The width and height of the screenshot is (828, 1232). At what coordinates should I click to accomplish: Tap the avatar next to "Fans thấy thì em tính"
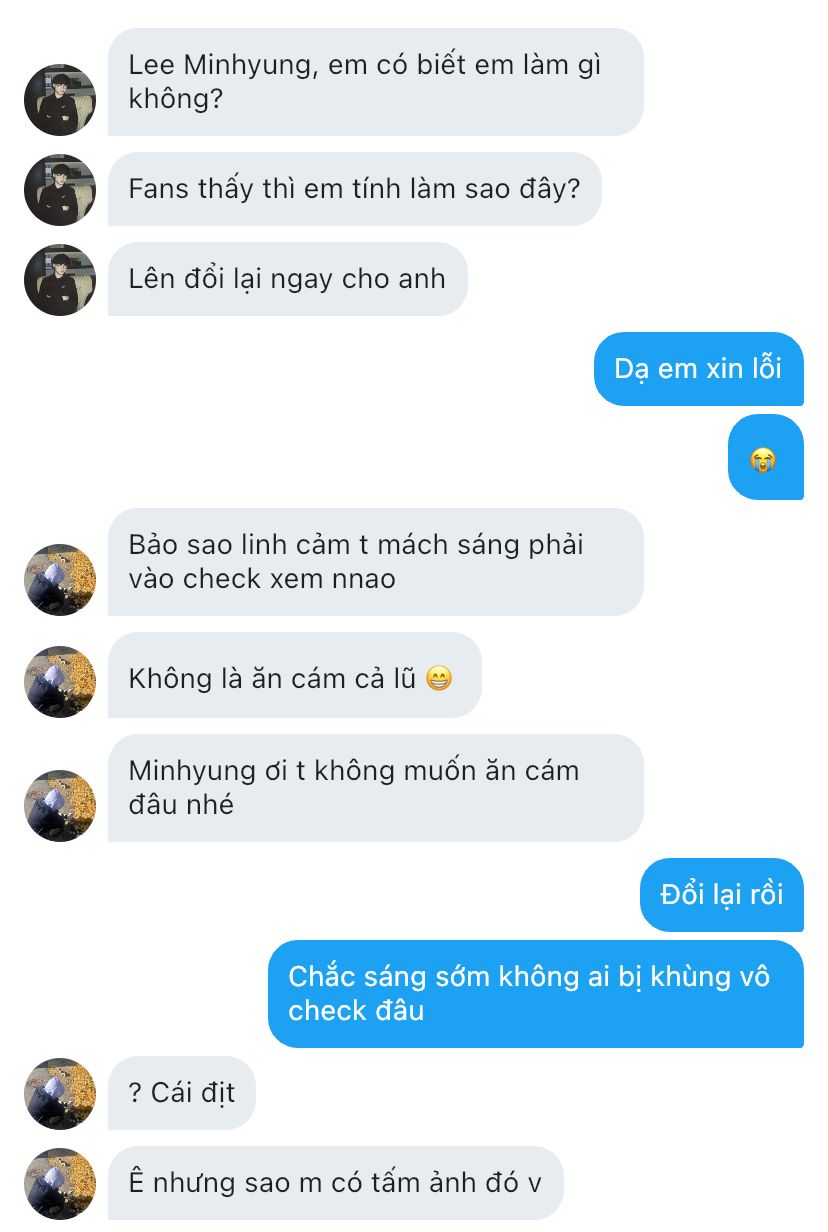(x=60, y=190)
